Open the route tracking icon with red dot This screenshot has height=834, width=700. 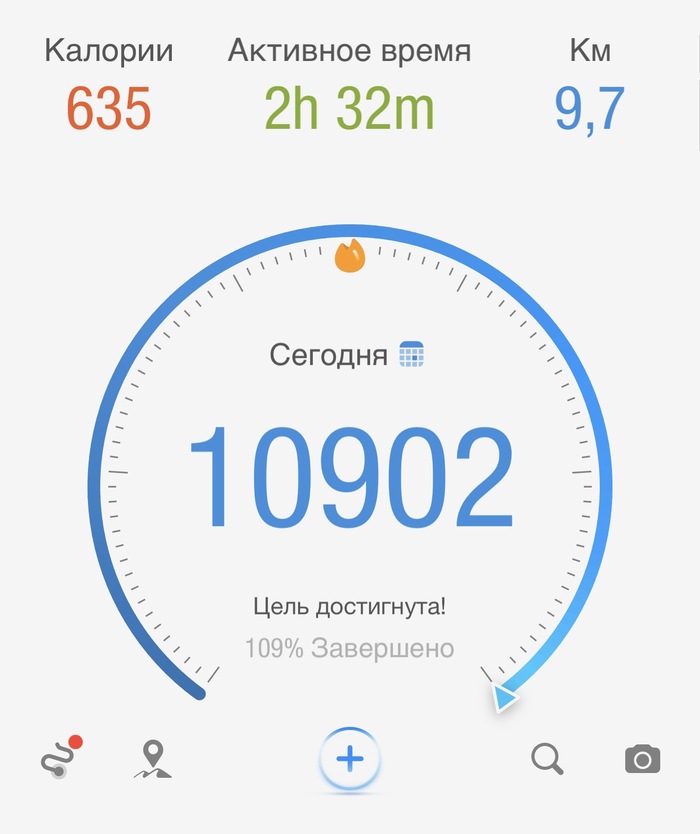click(x=59, y=759)
